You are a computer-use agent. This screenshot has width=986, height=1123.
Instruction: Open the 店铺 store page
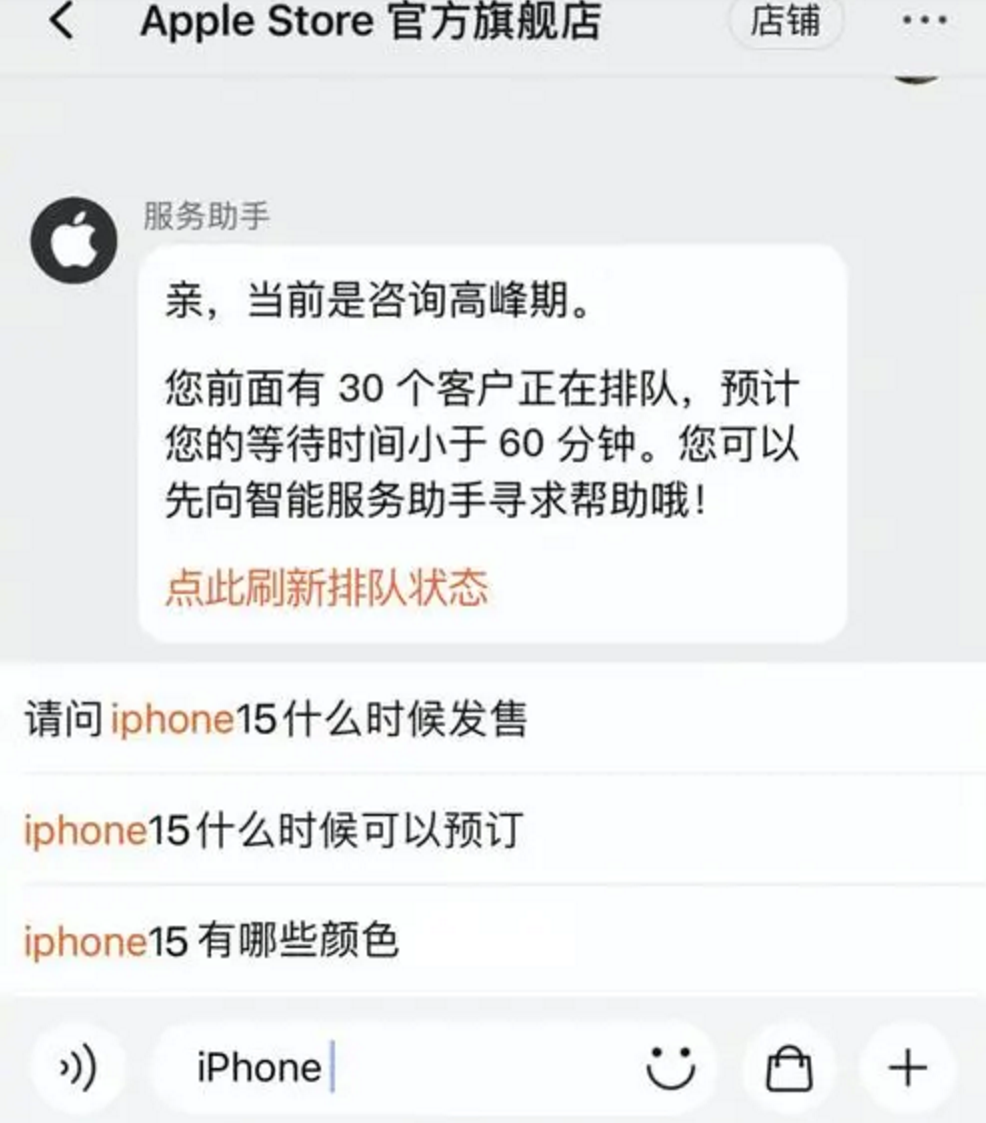(x=785, y=21)
